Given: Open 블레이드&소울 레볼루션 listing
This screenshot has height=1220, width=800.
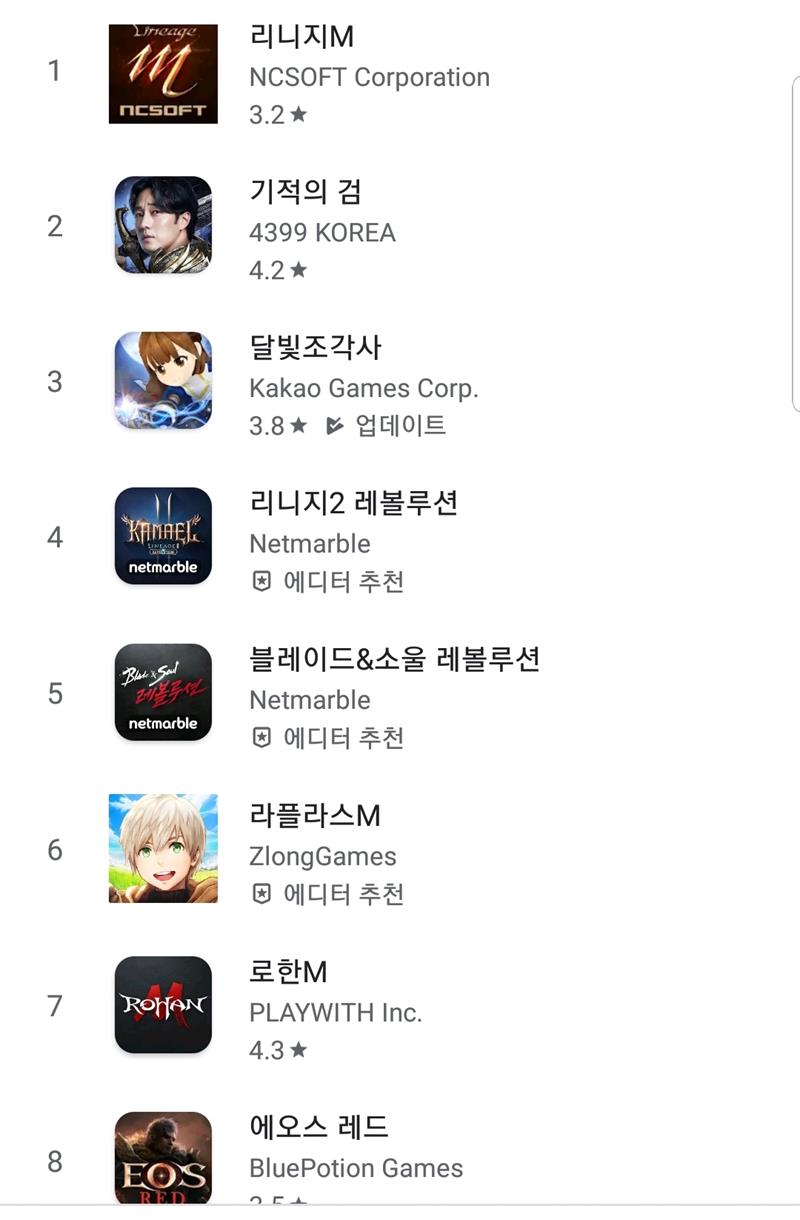Looking at the screenshot, I should (x=394, y=660).
